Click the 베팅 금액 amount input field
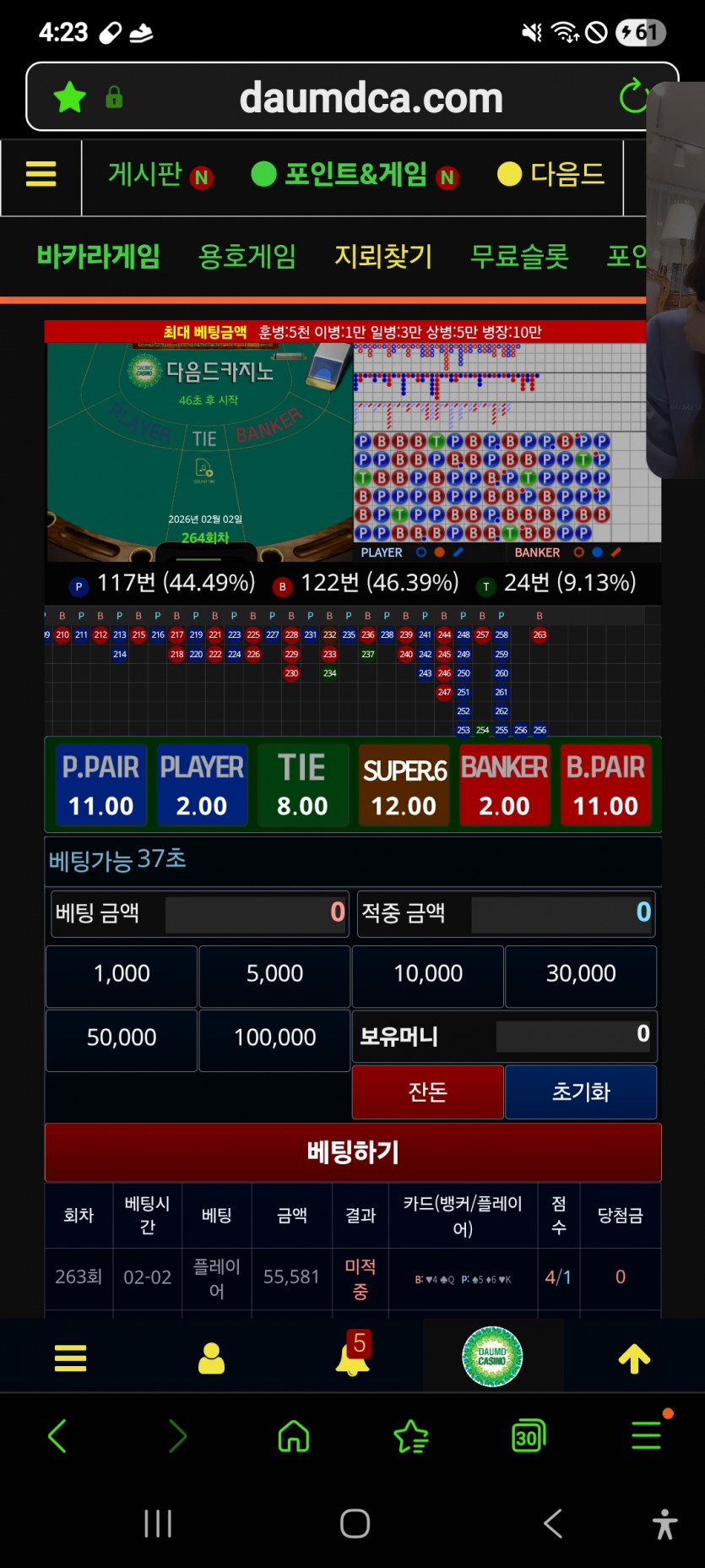 pyautogui.click(x=256, y=913)
